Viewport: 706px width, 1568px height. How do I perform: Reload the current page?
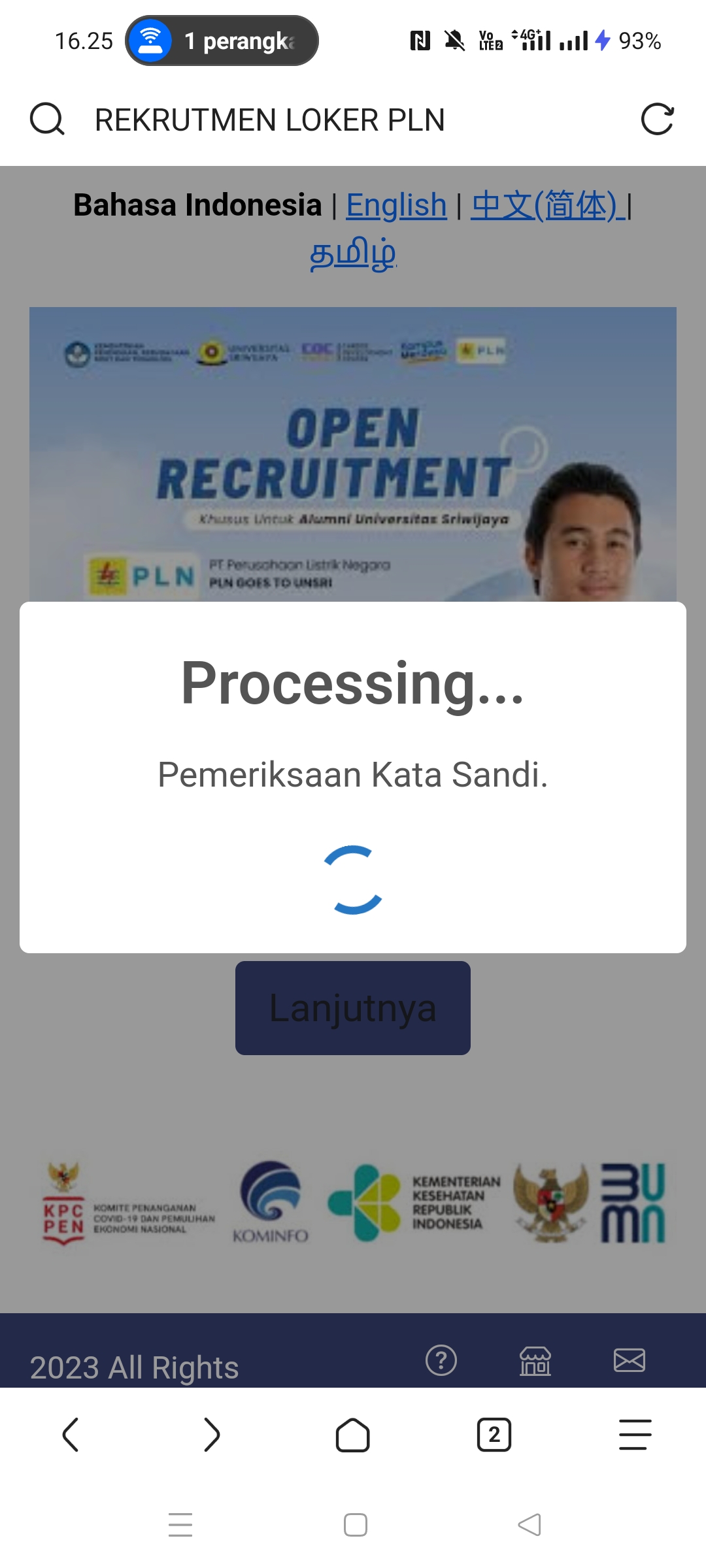657,120
